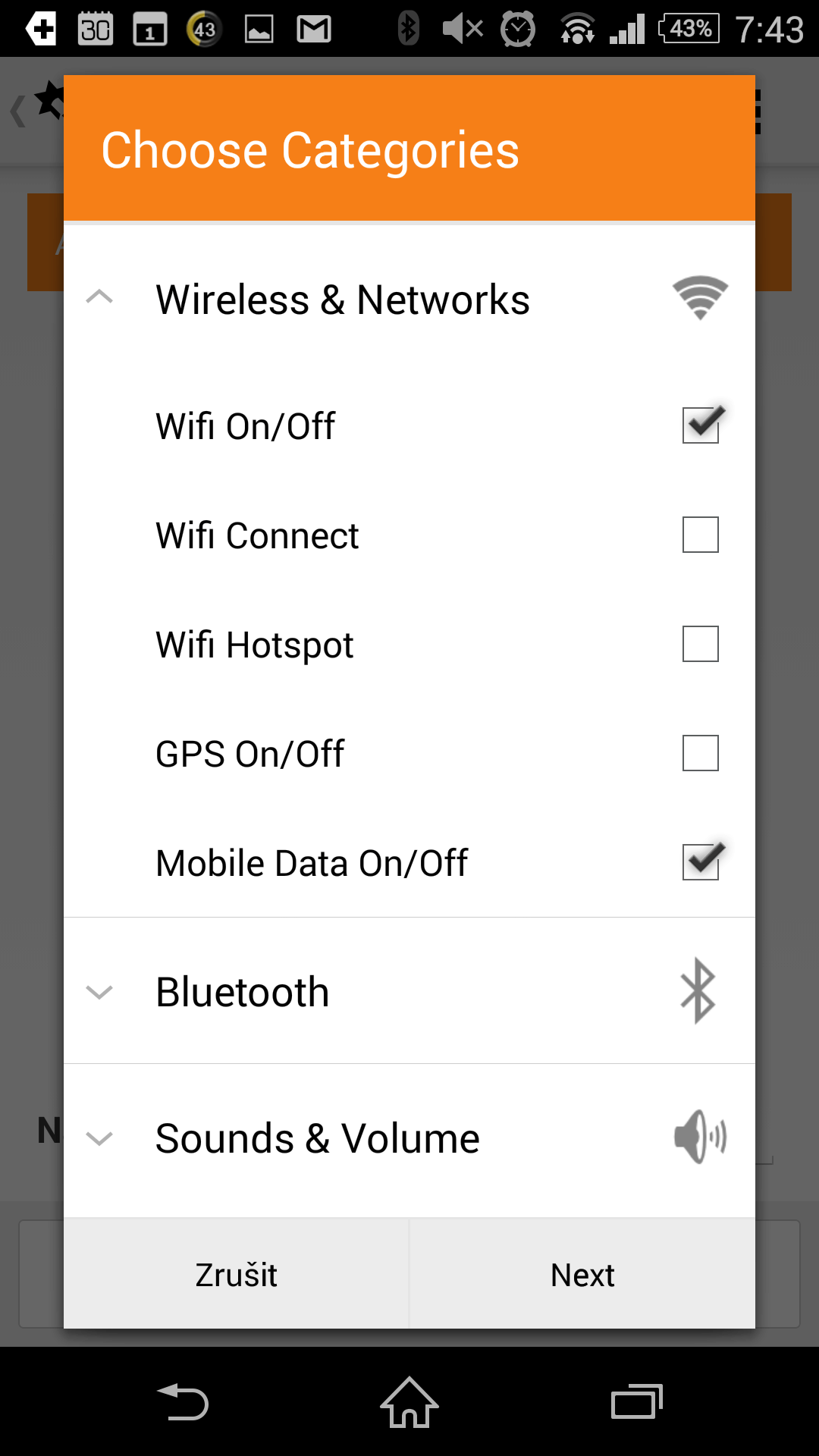Go back with system back button
The height and width of the screenshot is (1456, 819).
point(182,1401)
